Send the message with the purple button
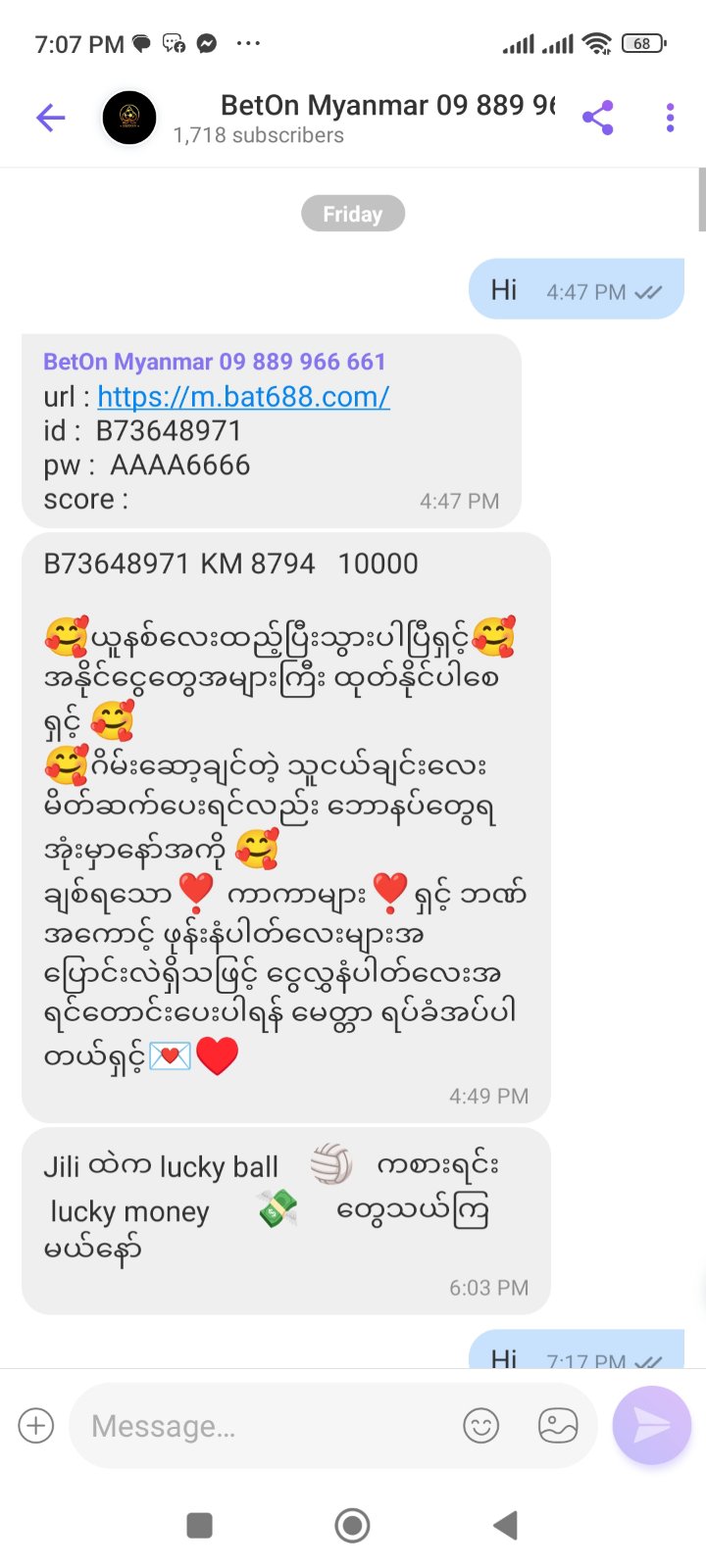 point(651,1425)
